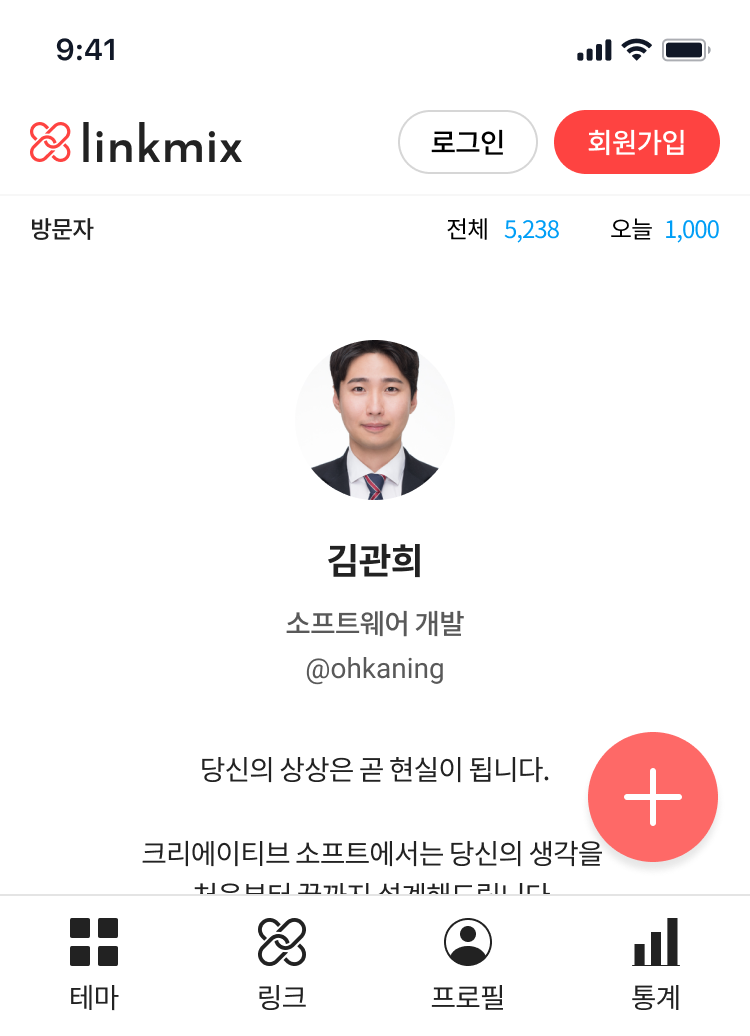The width and height of the screenshot is (750, 1036).
Task: Tap the 로그인 button
Action: pos(468,142)
